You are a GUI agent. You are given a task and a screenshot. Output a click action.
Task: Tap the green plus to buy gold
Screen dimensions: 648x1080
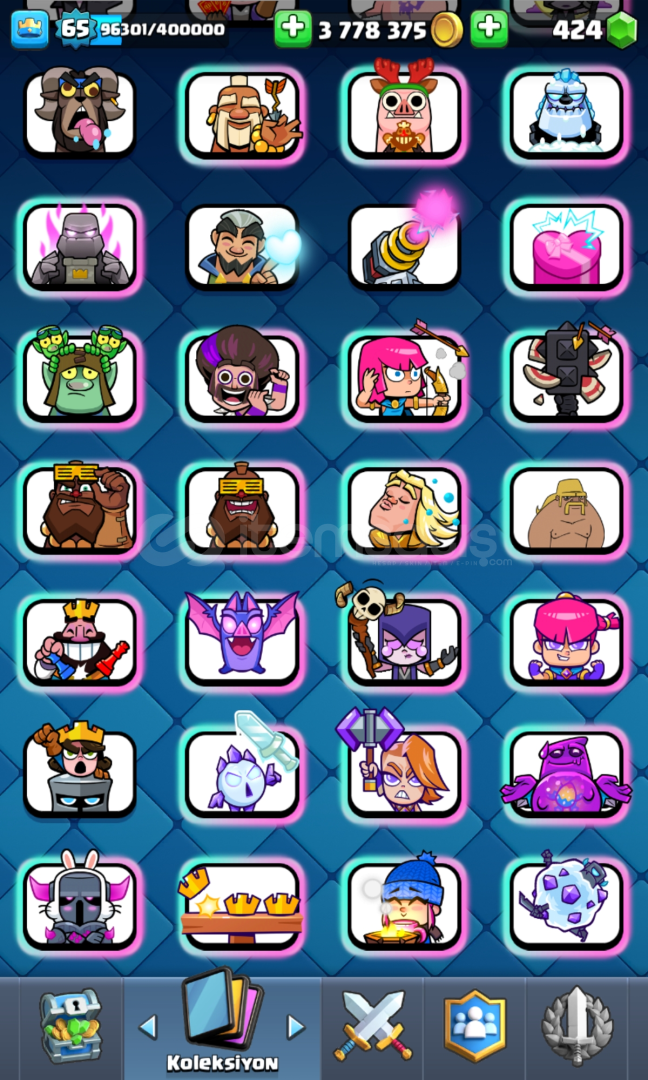[293, 29]
